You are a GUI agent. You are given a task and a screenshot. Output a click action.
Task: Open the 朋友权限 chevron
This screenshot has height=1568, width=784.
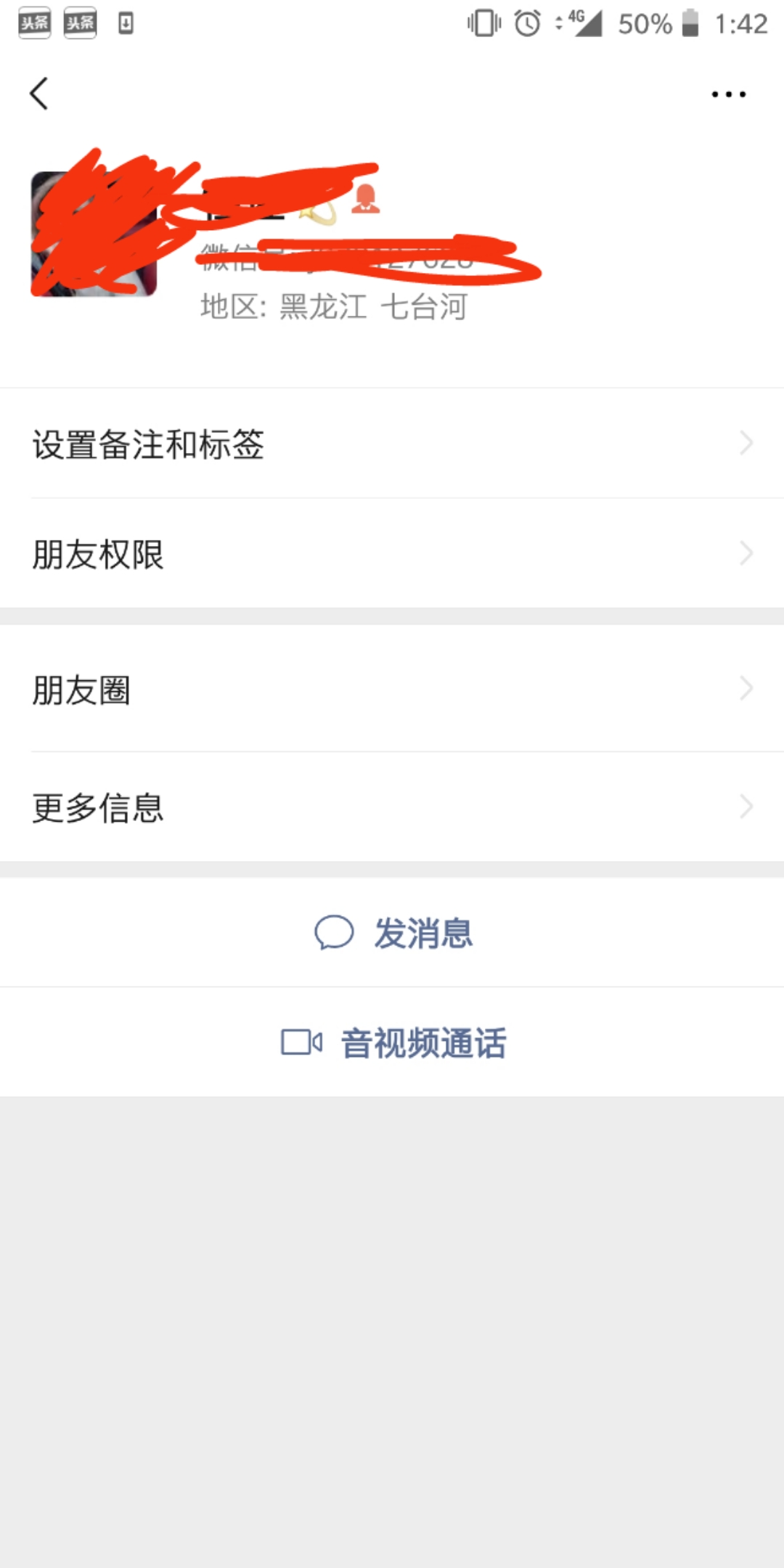click(x=748, y=553)
